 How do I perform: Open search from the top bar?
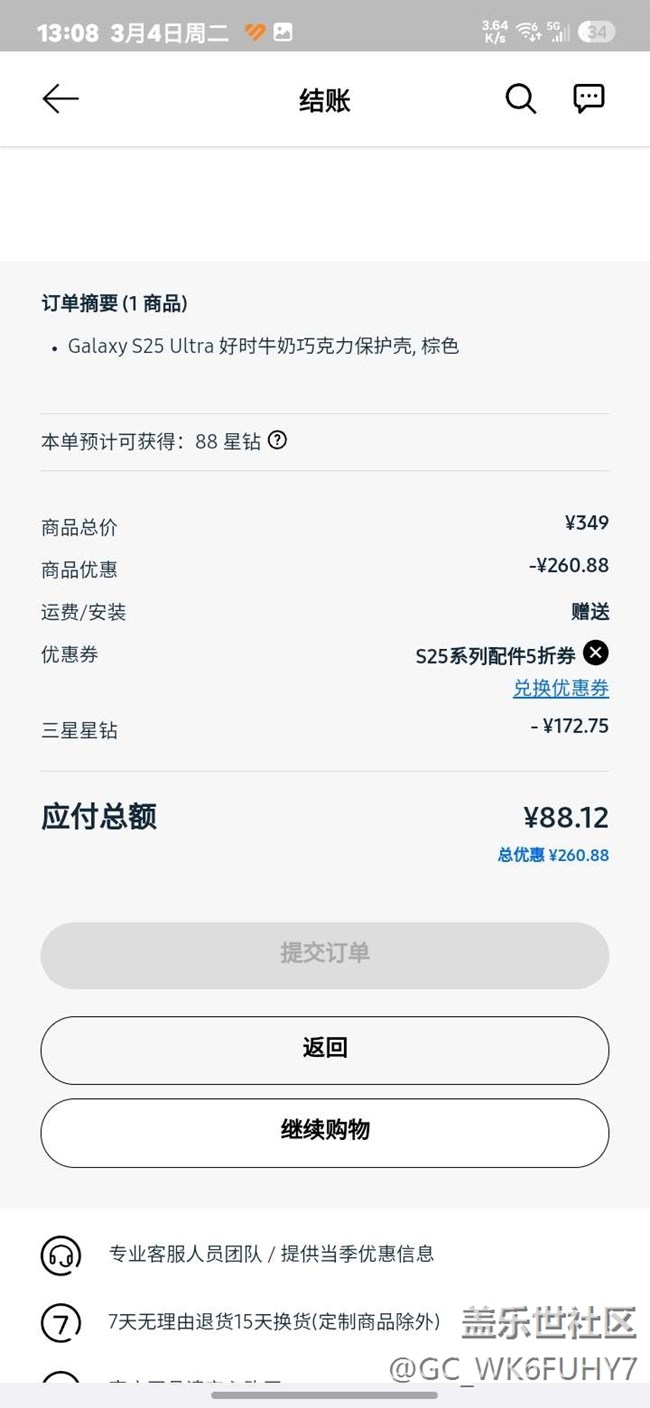(520, 99)
